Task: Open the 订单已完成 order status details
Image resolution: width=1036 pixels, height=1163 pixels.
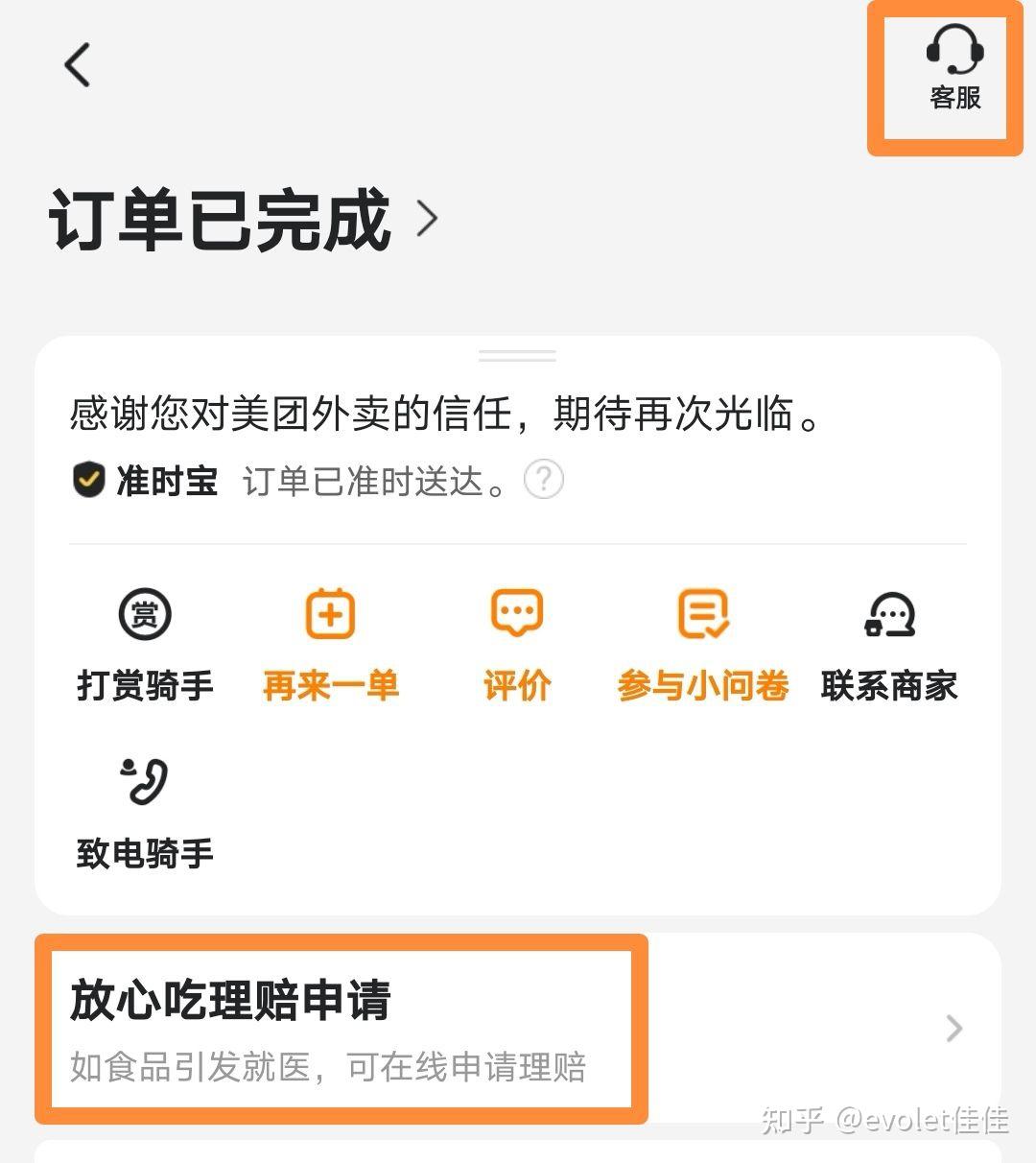Action: click(245, 220)
